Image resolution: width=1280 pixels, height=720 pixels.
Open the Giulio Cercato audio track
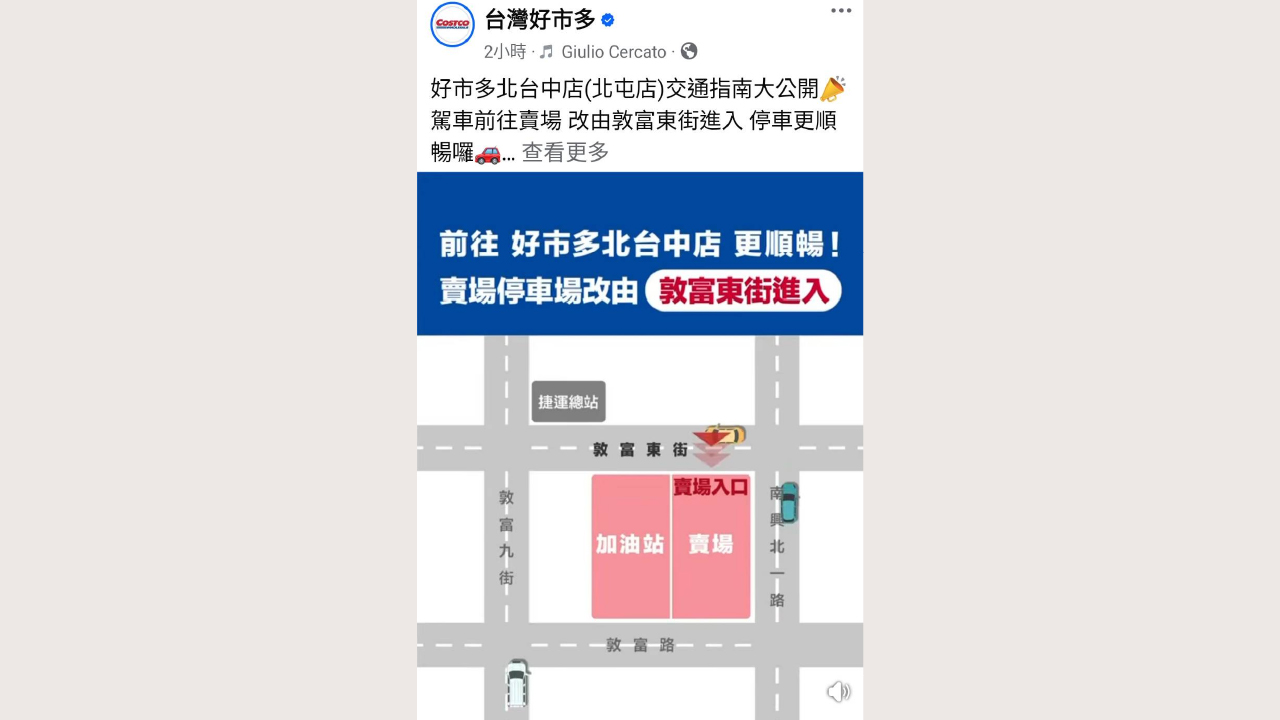[613, 52]
